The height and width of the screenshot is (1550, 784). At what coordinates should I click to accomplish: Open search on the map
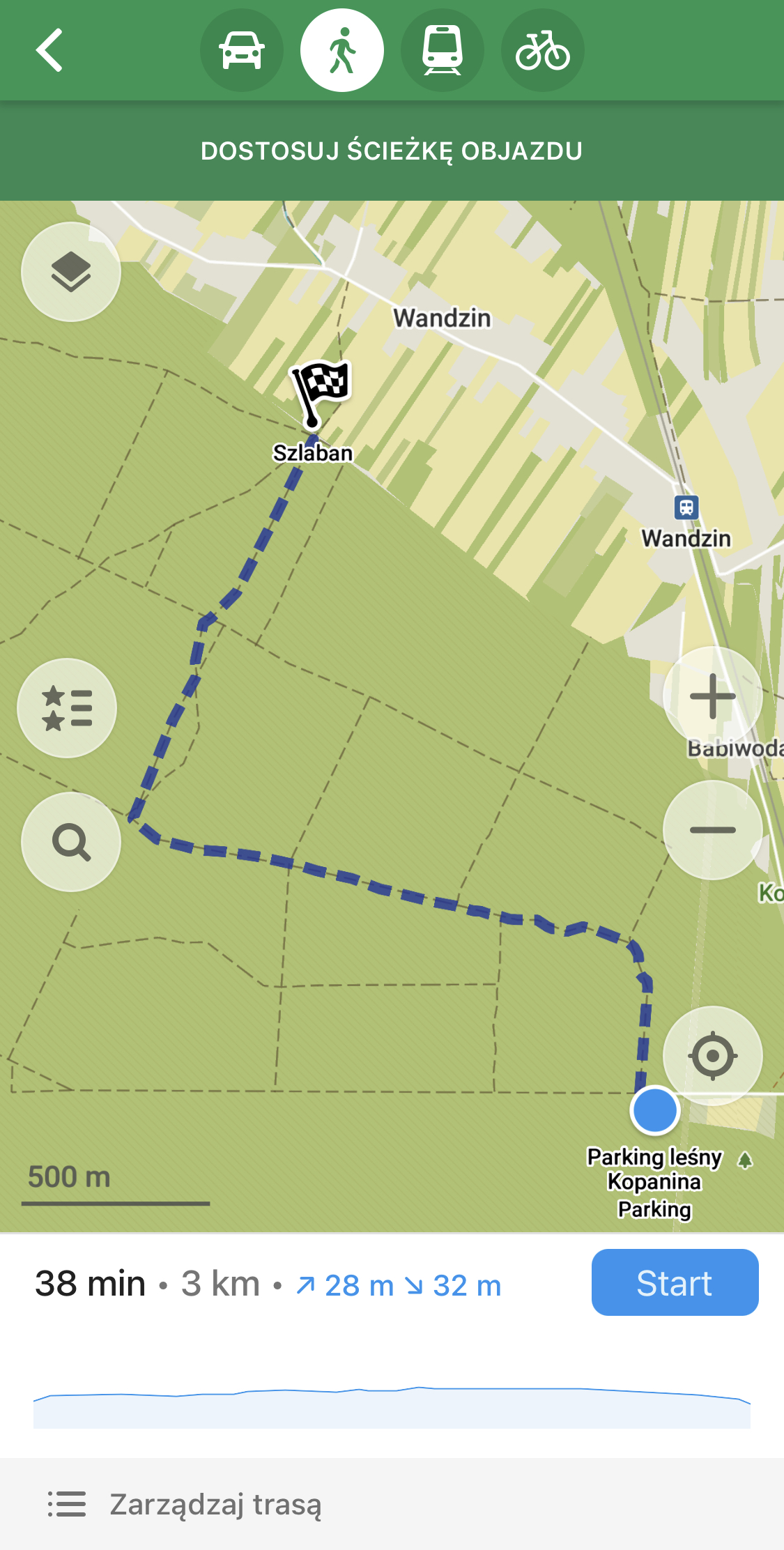(x=71, y=842)
